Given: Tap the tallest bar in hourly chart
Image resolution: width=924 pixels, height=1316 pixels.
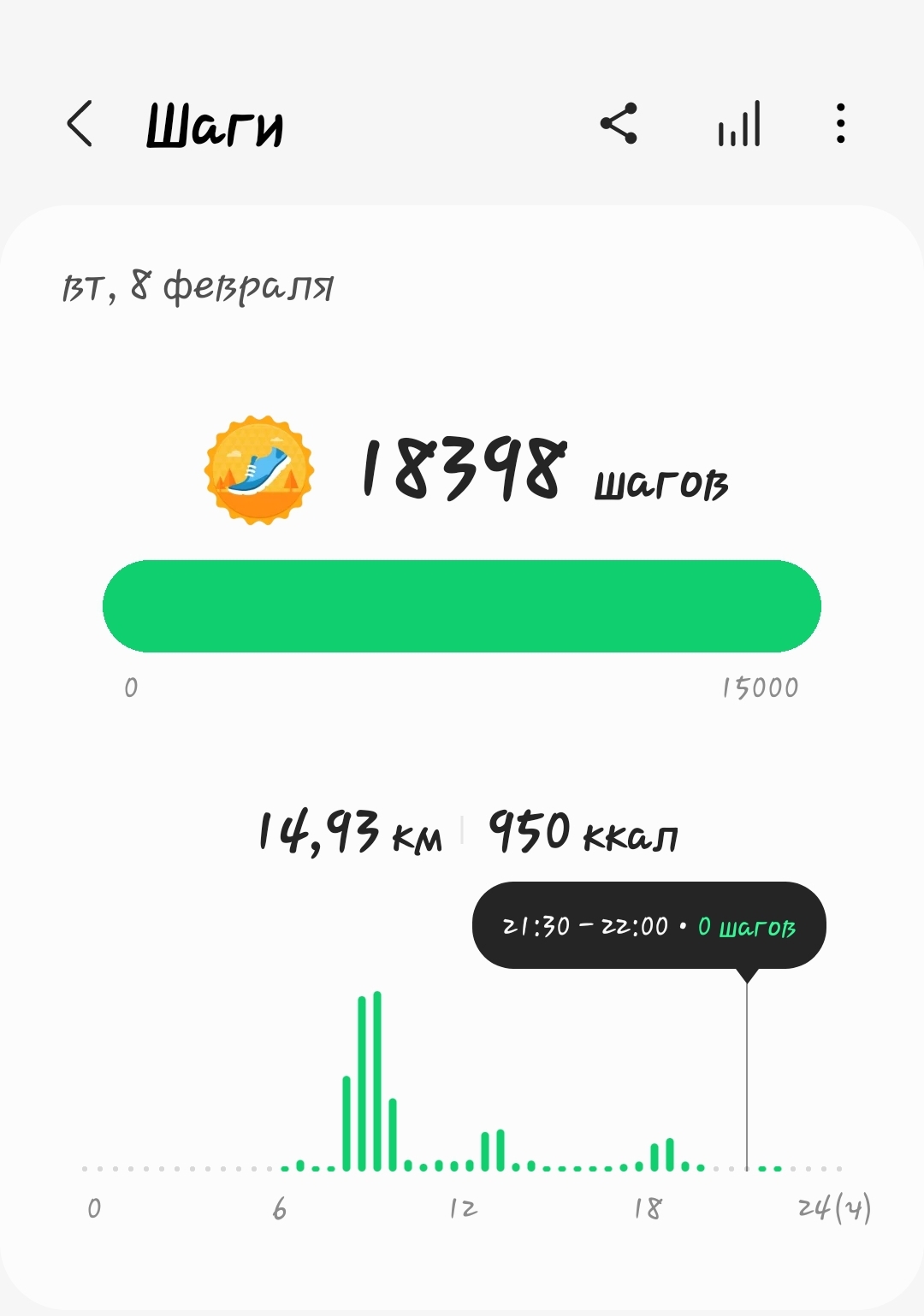Looking at the screenshot, I should pyautogui.click(x=377, y=1080).
